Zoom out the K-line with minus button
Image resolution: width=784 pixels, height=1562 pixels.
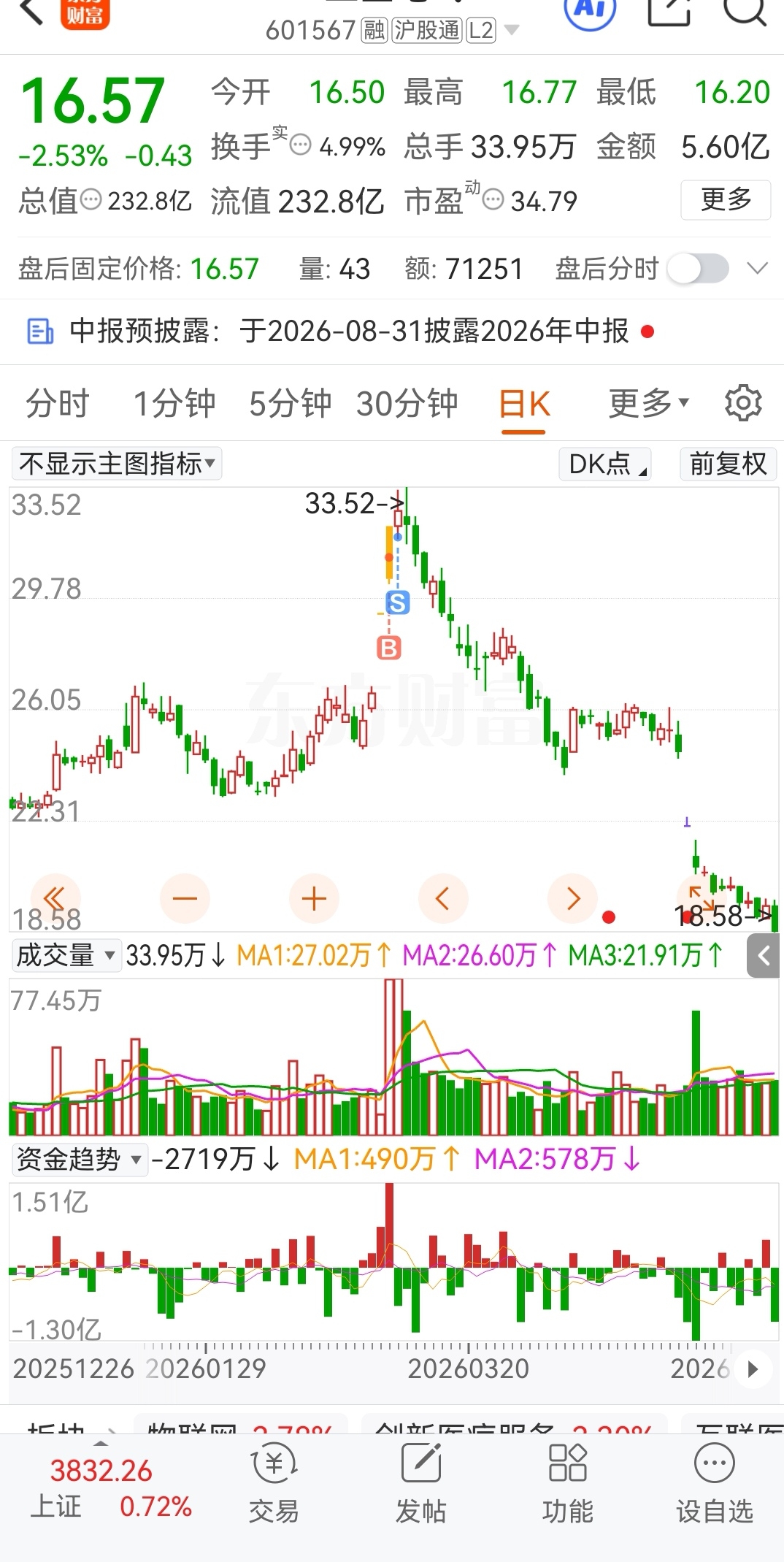click(185, 898)
